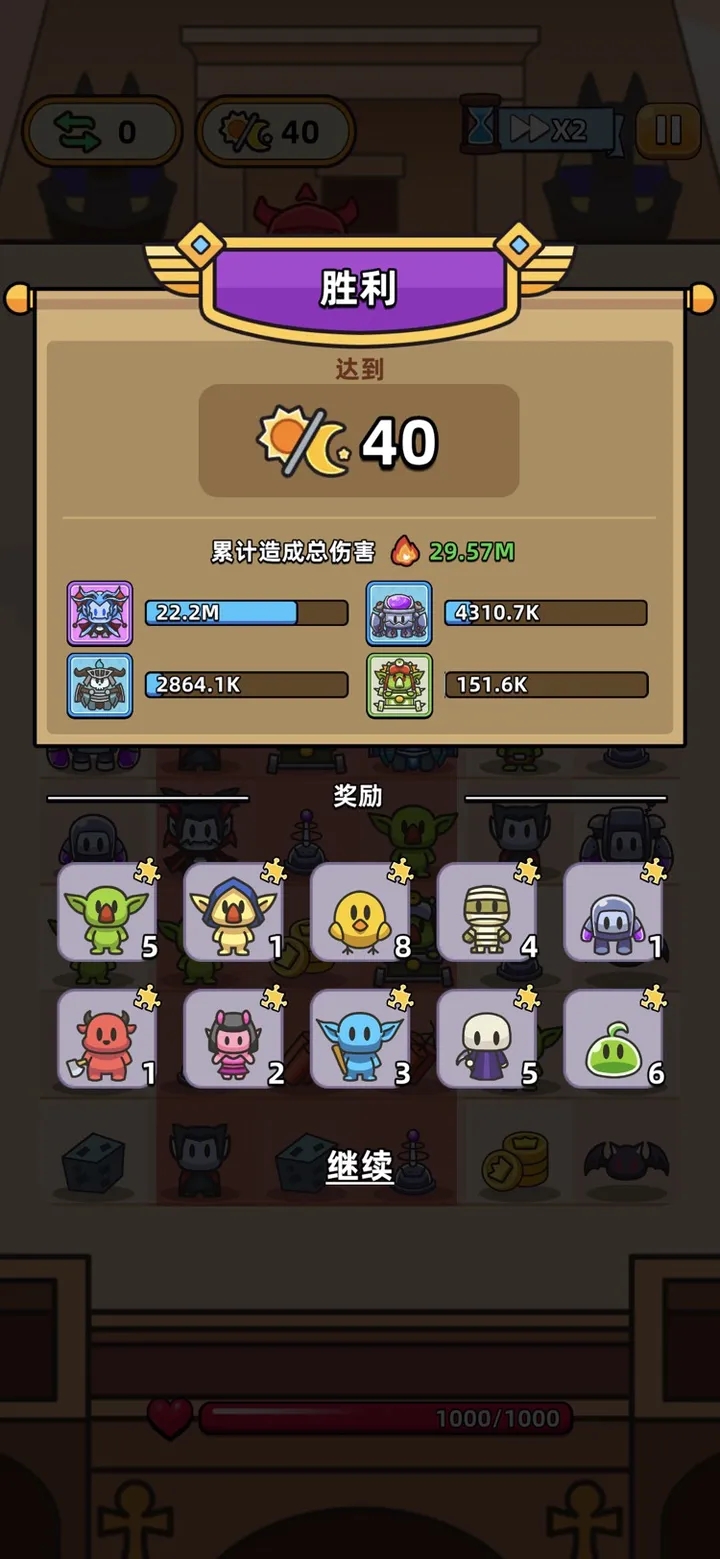Tap 继续 to continue

click(359, 1166)
